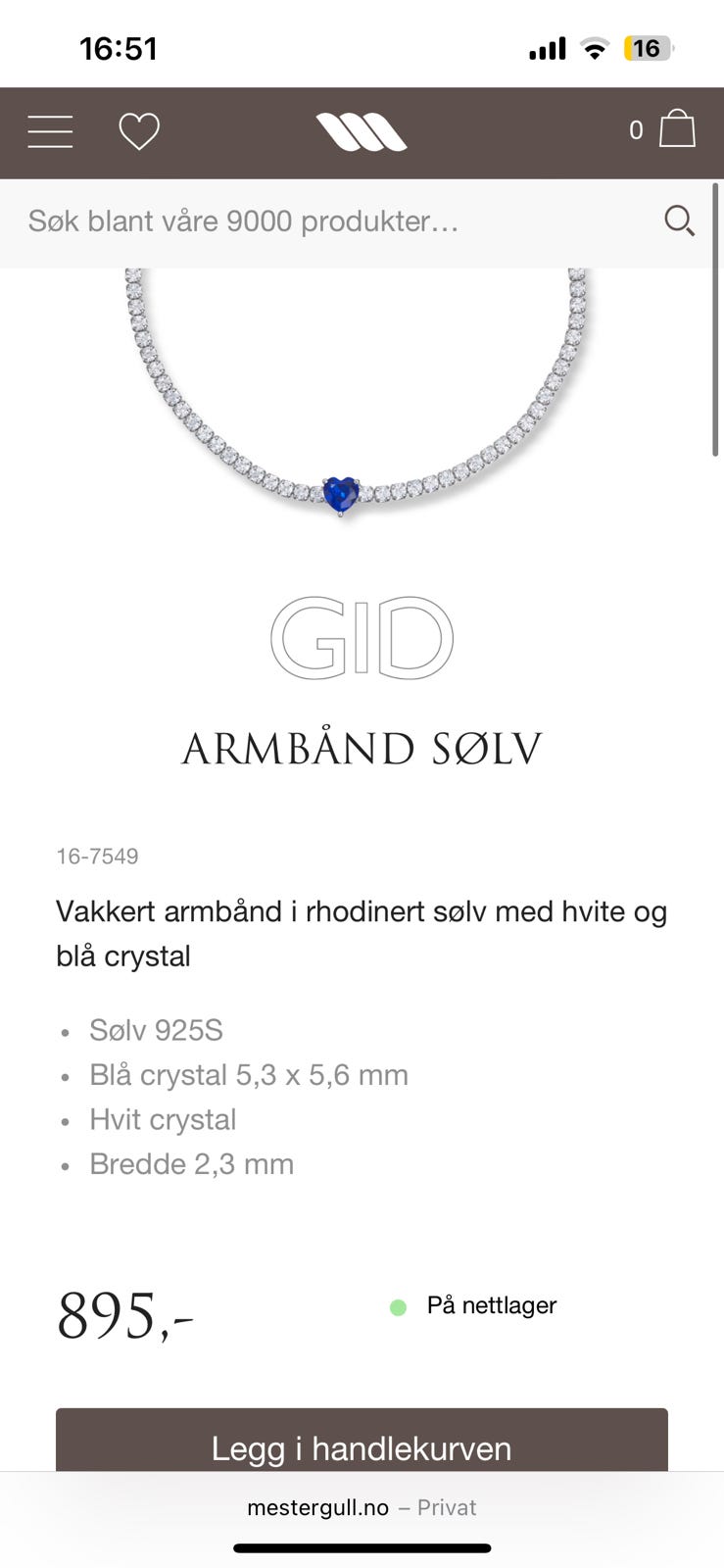The width and height of the screenshot is (724, 1568).
Task: Tap the Mestergull logo in the header
Action: pos(362,130)
